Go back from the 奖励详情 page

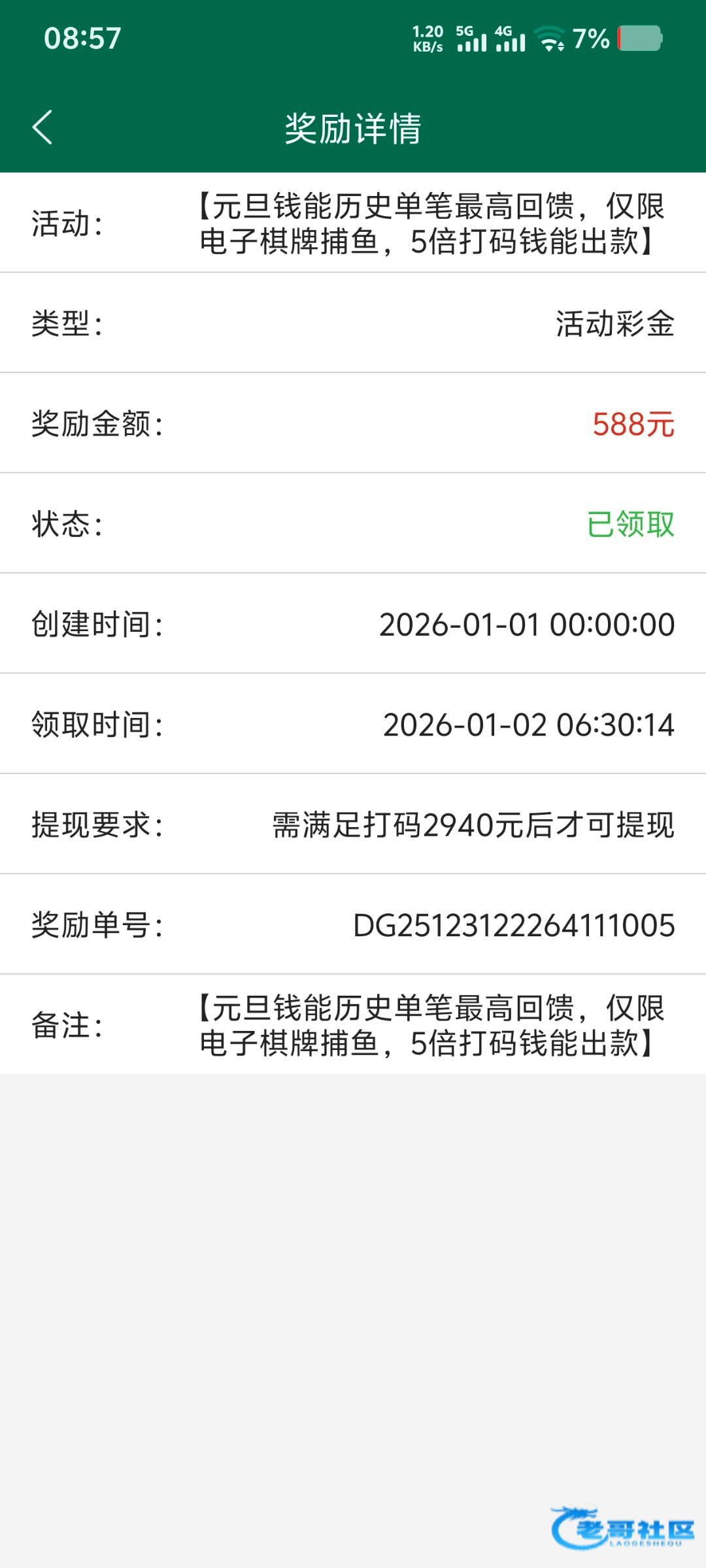[42, 127]
